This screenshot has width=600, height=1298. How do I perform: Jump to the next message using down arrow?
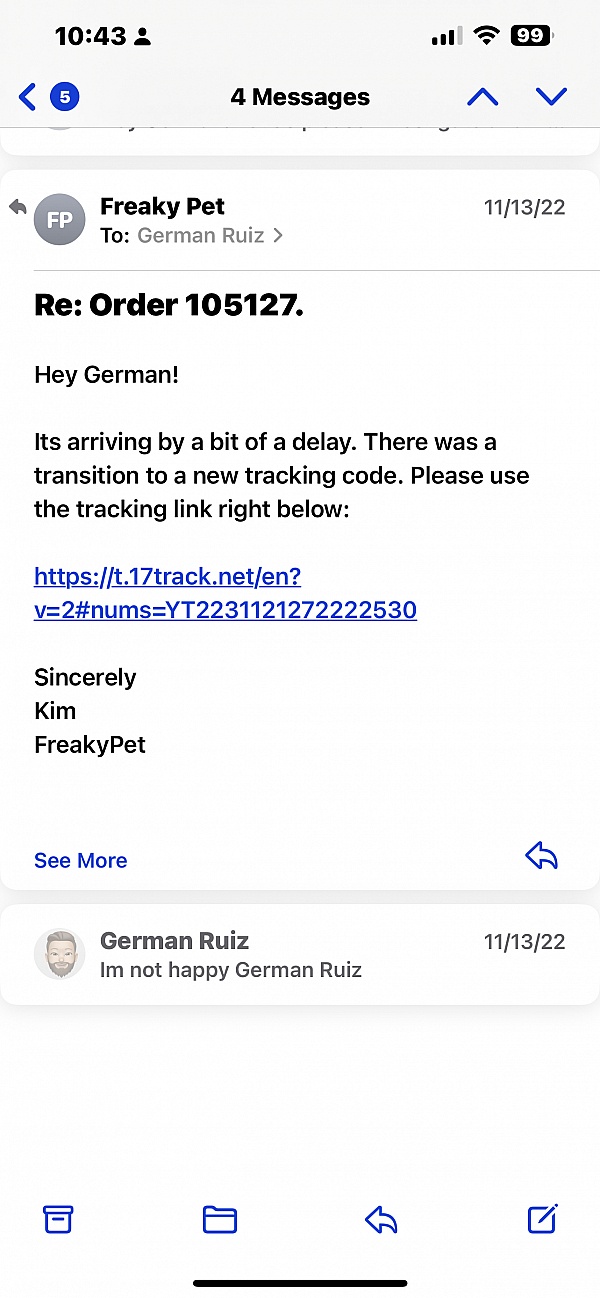(x=551, y=97)
